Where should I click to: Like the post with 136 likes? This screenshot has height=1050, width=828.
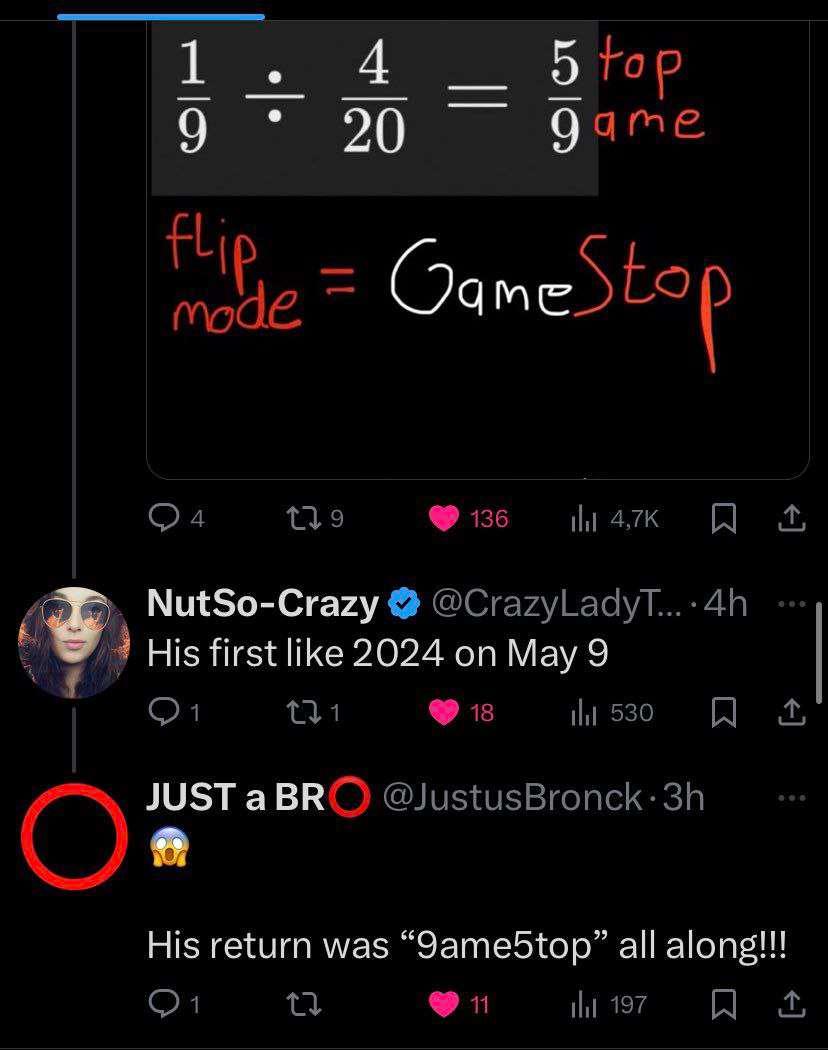444,518
